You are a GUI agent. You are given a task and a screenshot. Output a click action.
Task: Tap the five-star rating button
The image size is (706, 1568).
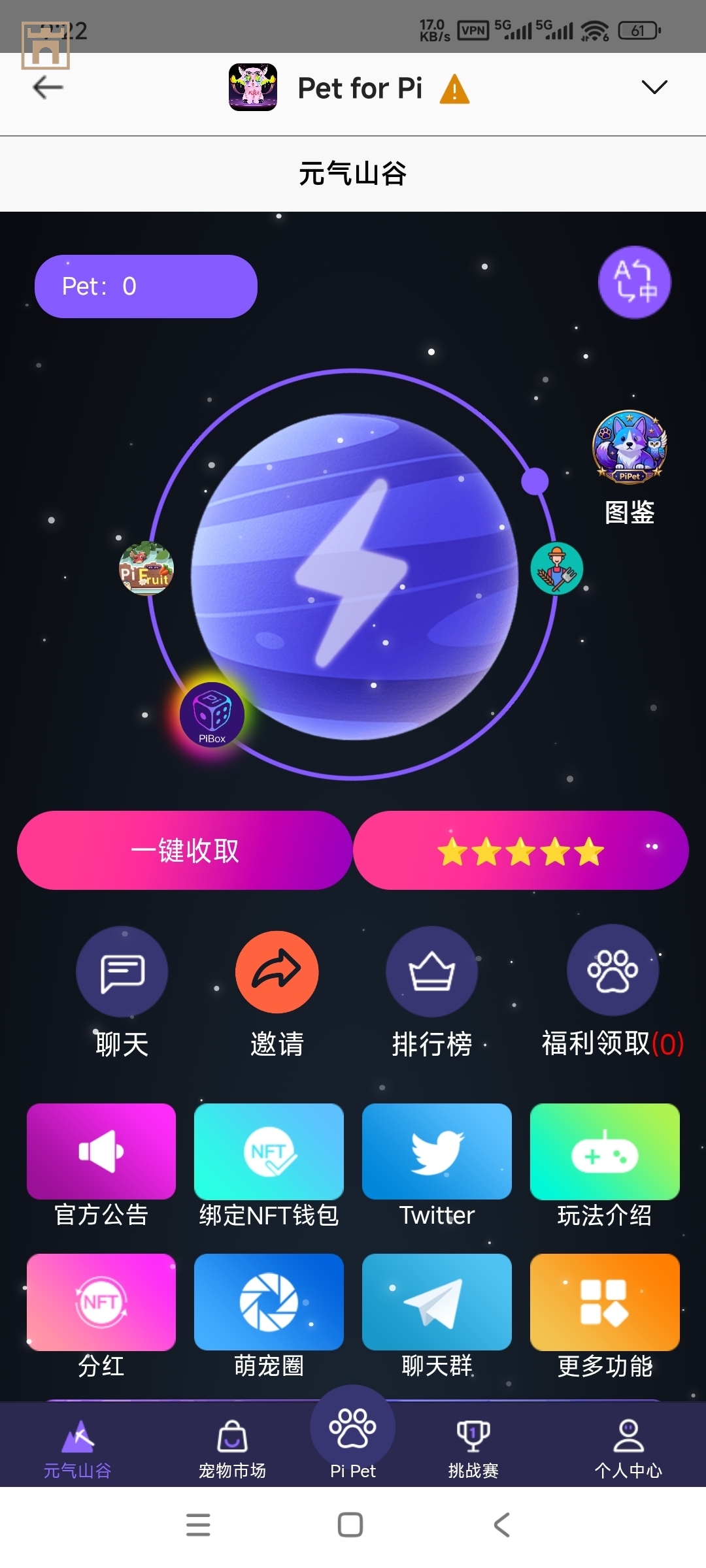pyautogui.click(x=520, y=850)
